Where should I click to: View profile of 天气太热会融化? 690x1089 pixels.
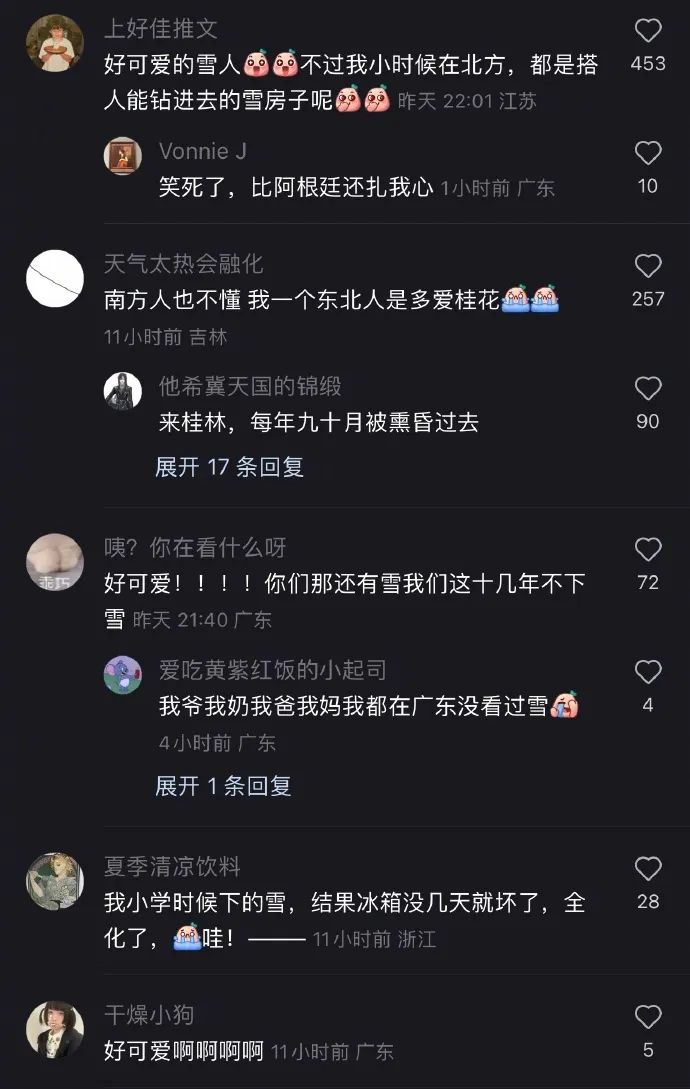pyautogui.click(x=54, y=278)
